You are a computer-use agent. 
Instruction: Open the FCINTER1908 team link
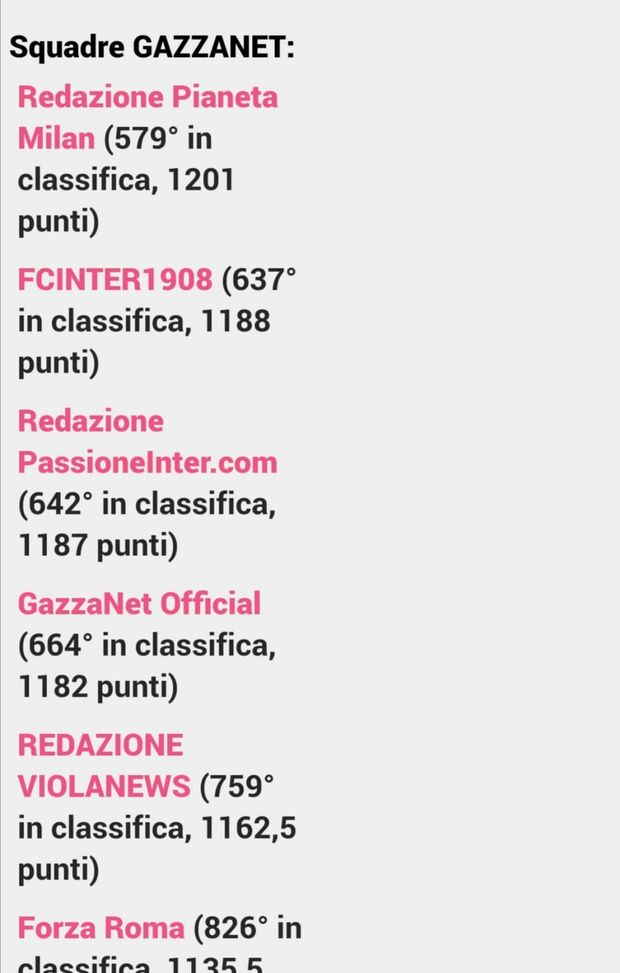tap(115, 280)
